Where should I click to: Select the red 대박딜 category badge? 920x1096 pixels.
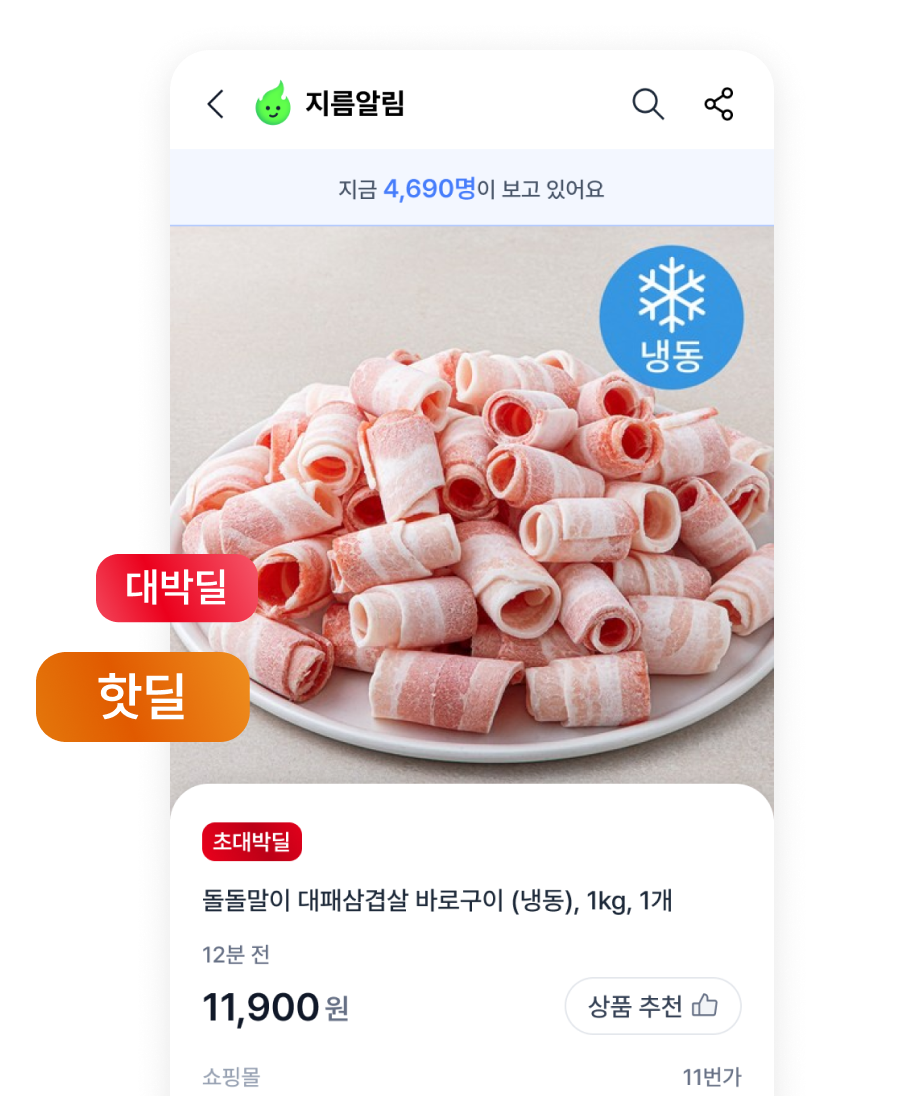tap(177, 588)
